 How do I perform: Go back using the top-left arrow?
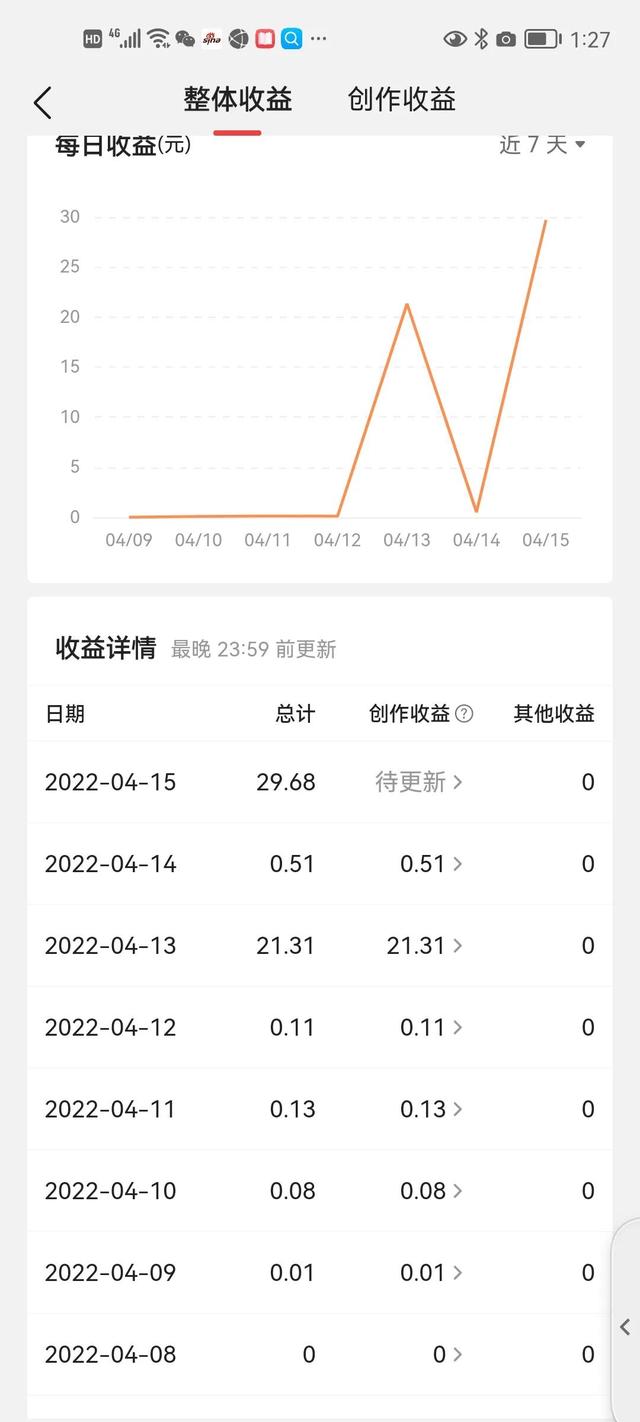point(42,102)
